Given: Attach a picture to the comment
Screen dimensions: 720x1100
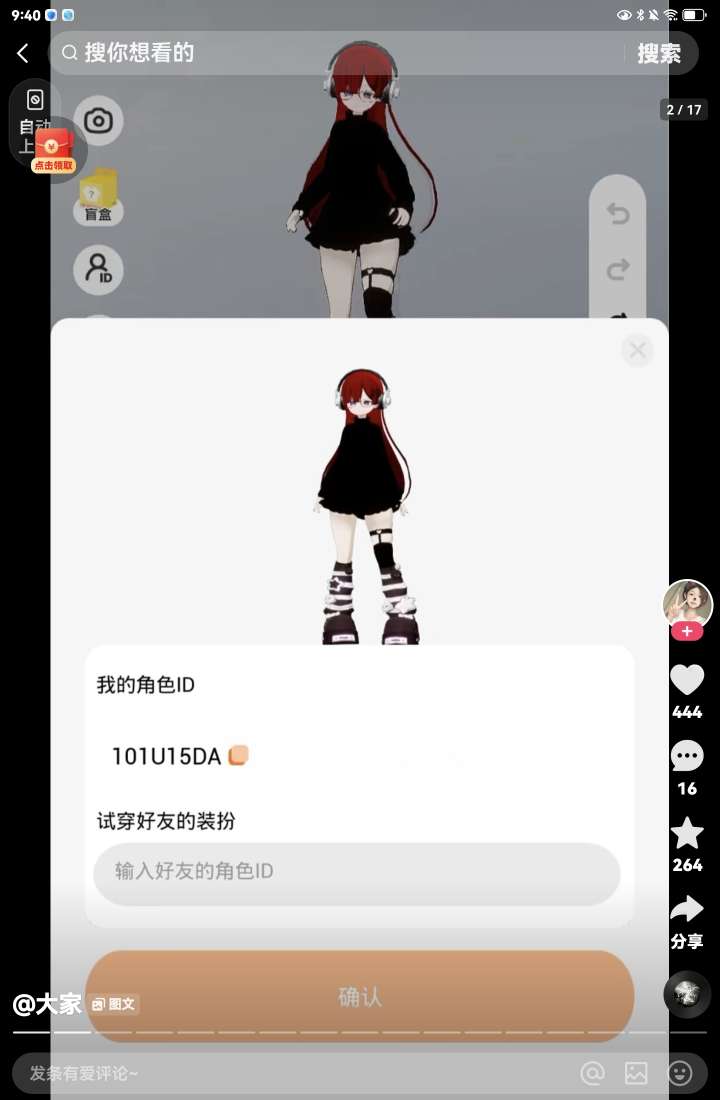Looking at the screenshot, I should pyautogui.click(x=636, y=1073).
